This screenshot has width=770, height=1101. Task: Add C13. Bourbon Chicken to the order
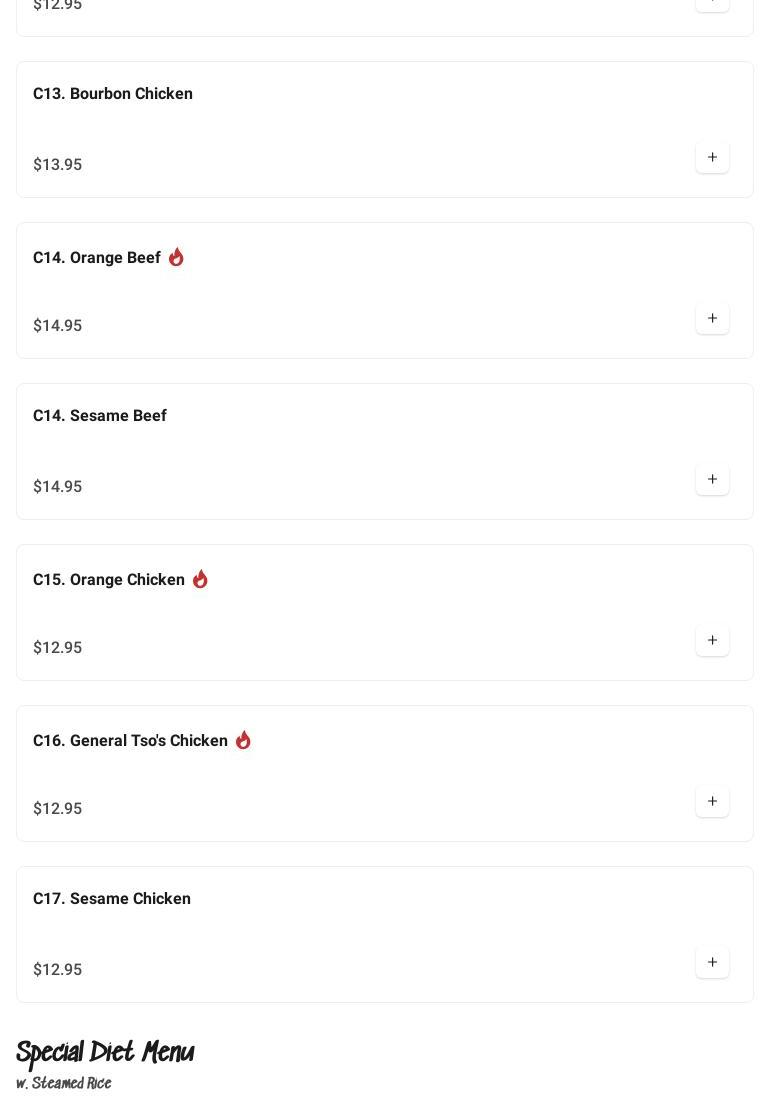tap(712, 158)
